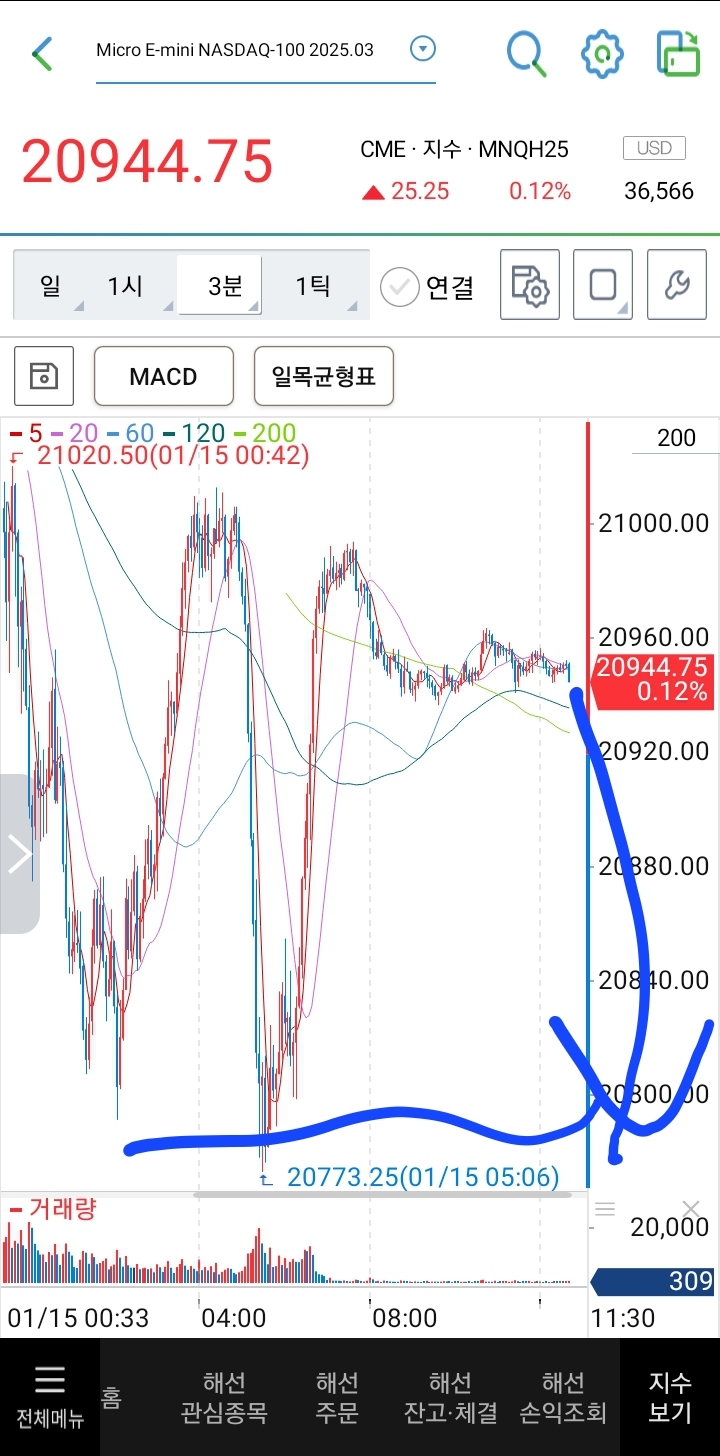Open the 해선 주문 order tab
Viewport: 720px width, 1456px height.
point(337,1396)
